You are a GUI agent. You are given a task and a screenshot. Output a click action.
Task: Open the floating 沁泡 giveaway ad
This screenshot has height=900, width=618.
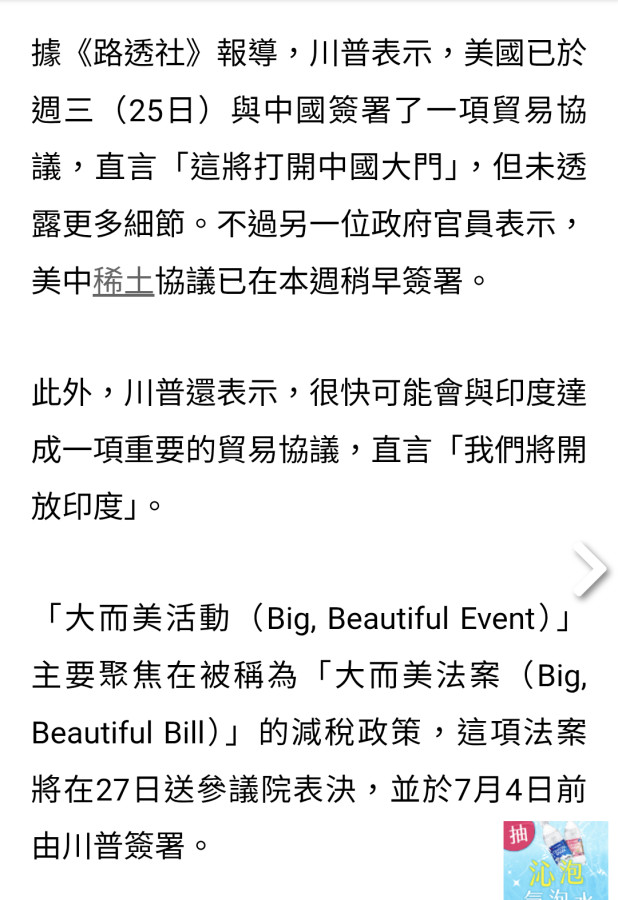555,860
